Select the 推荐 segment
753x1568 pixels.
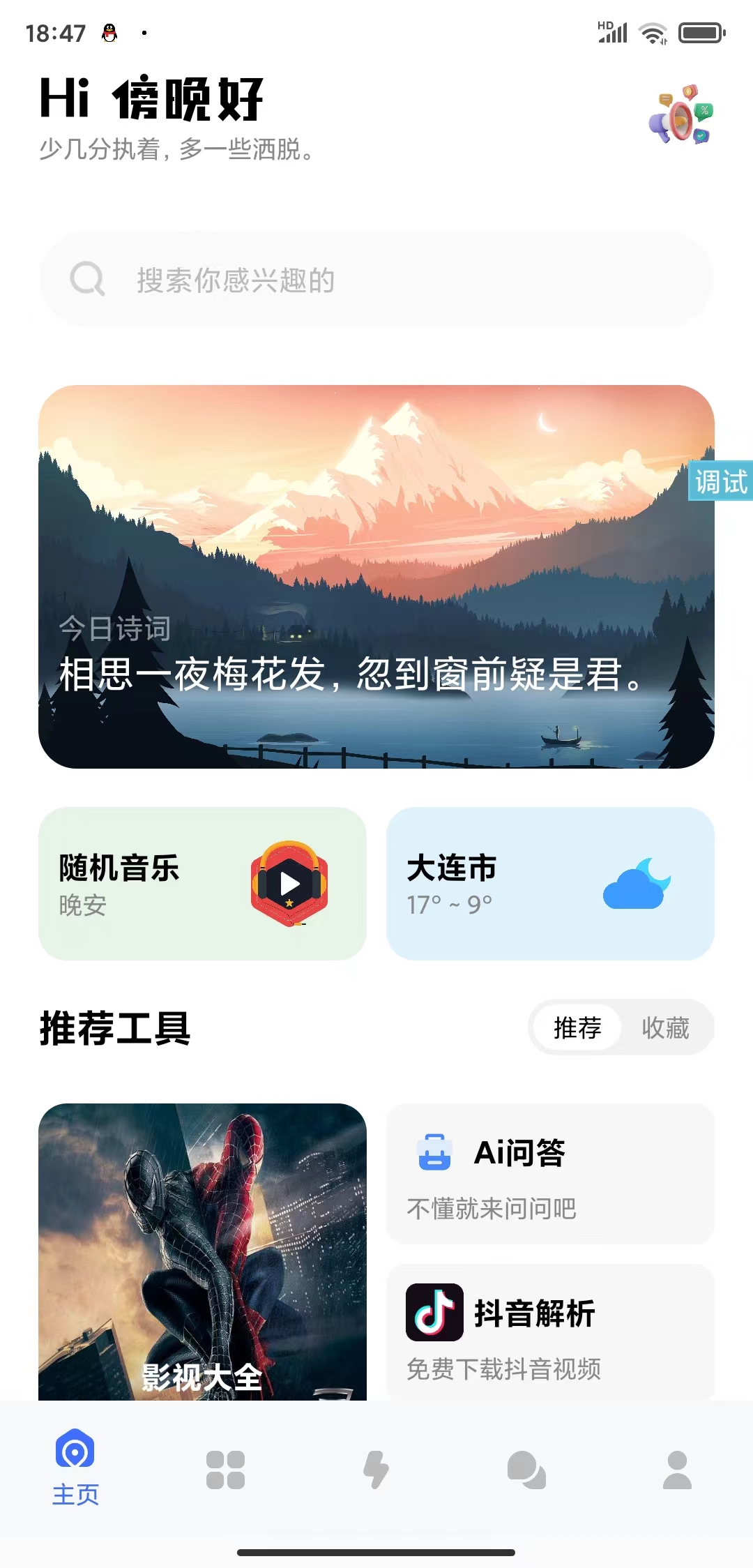click(x=577, y=1027)
